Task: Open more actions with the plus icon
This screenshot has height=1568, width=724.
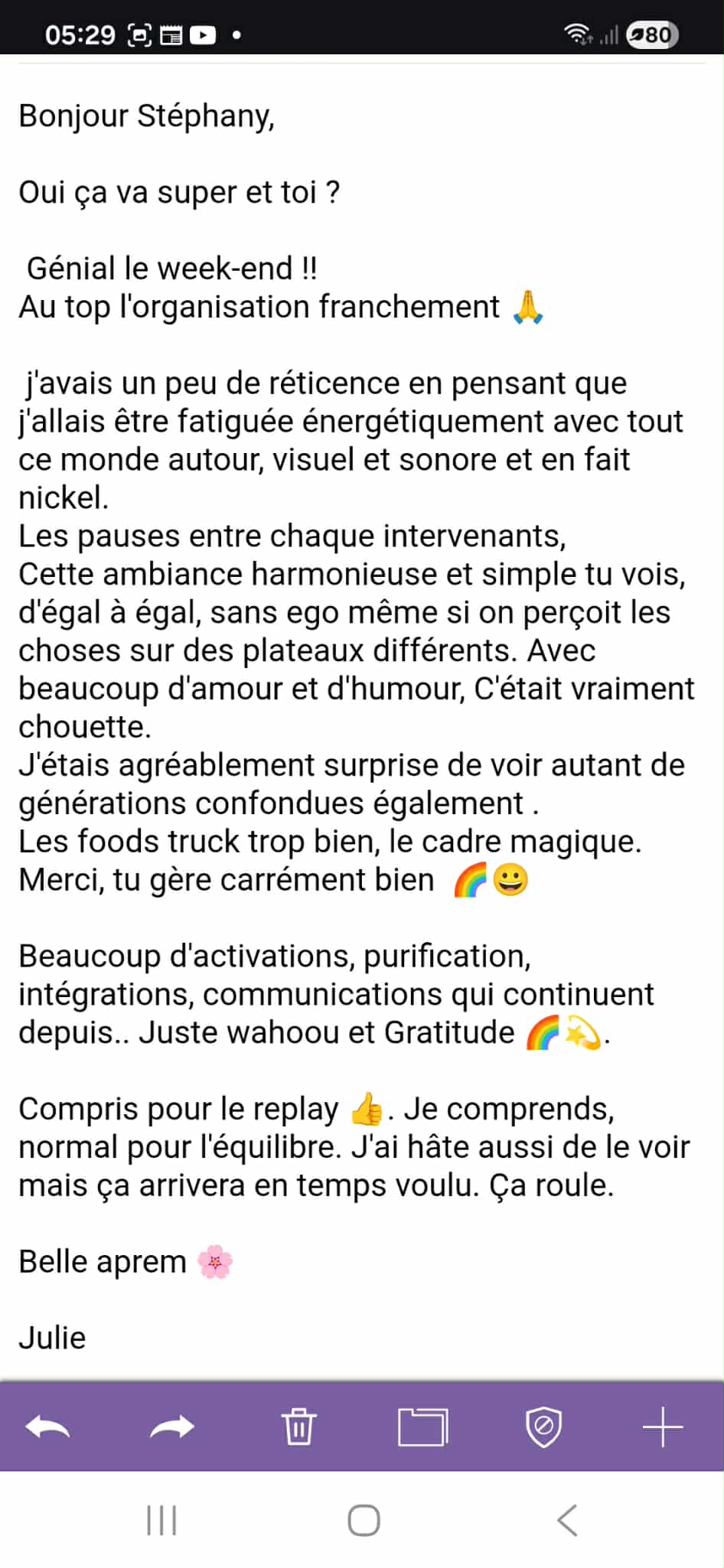Action: click(x=662, y=1426)
